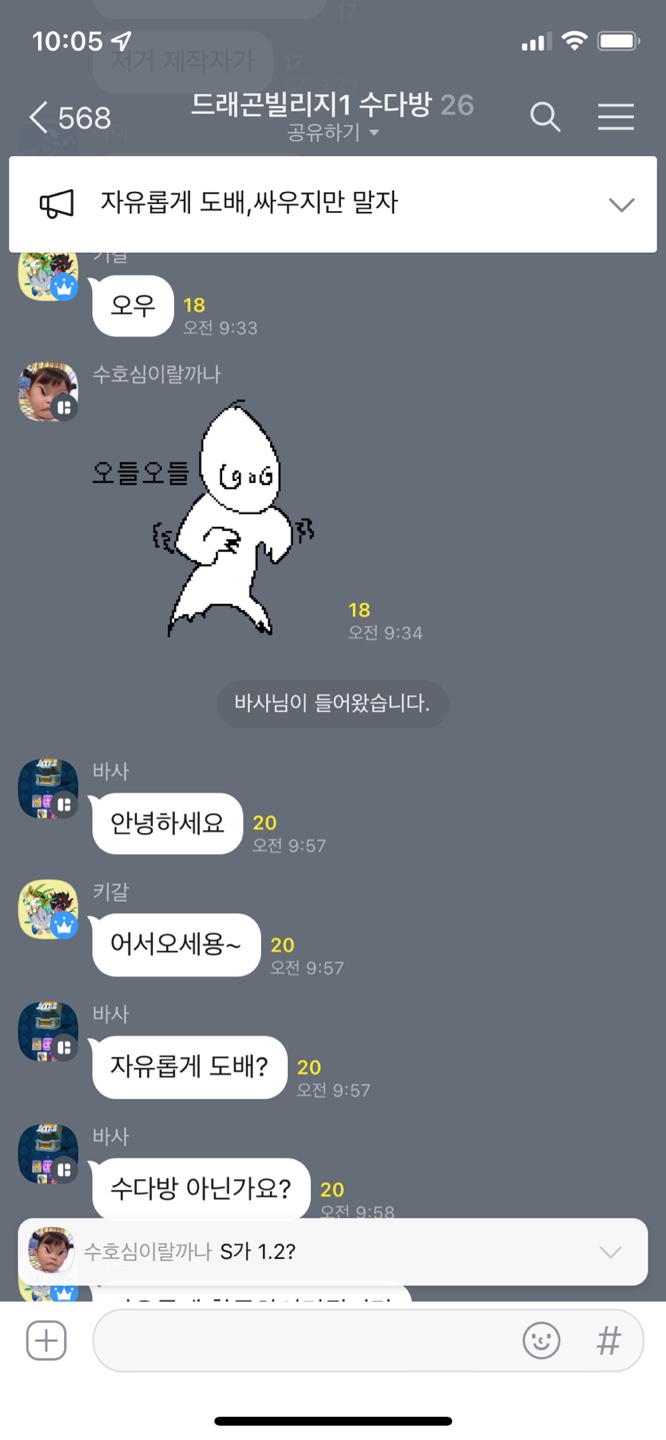Search within this chat room
This screenshot has width=666, height=1440.
(x=544, y=118)
